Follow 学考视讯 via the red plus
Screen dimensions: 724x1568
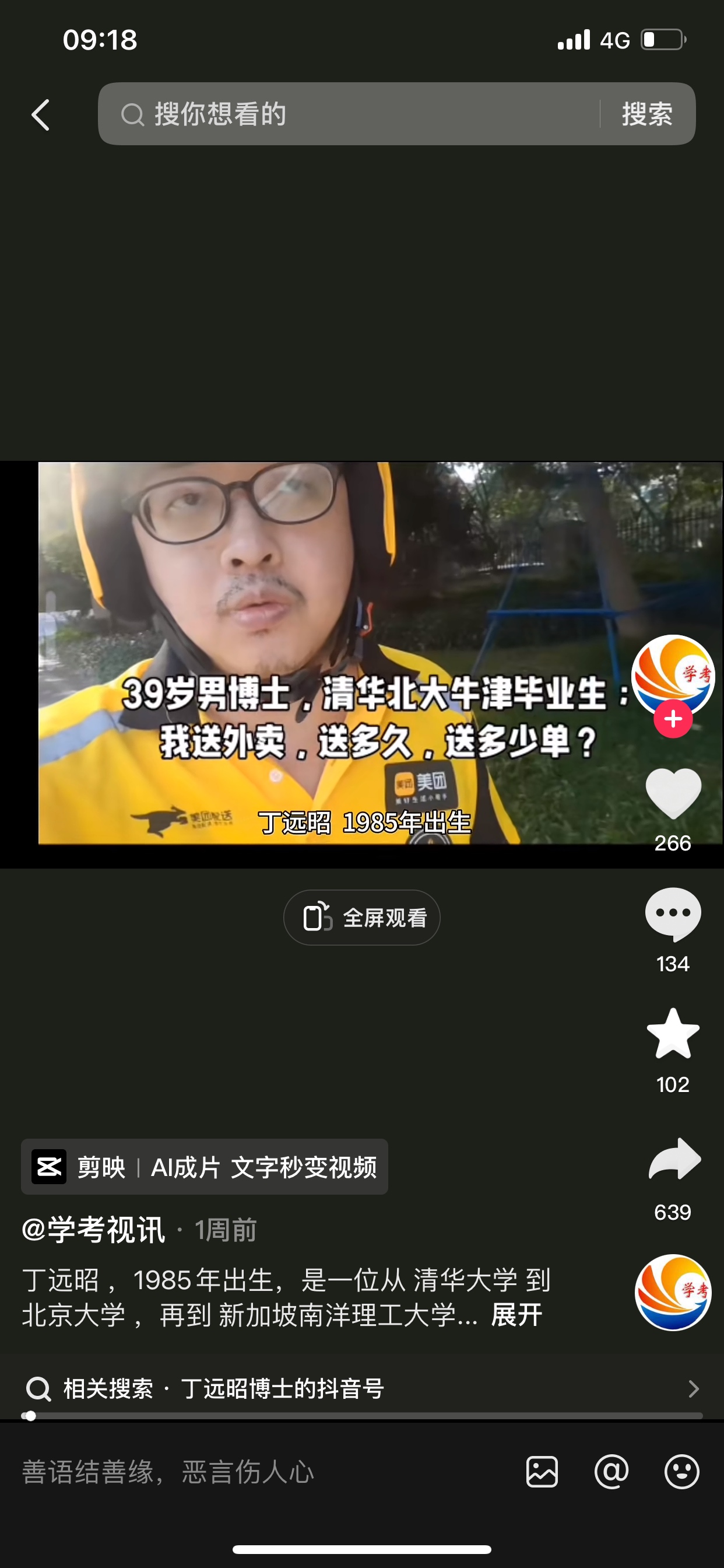coord(672,719)
